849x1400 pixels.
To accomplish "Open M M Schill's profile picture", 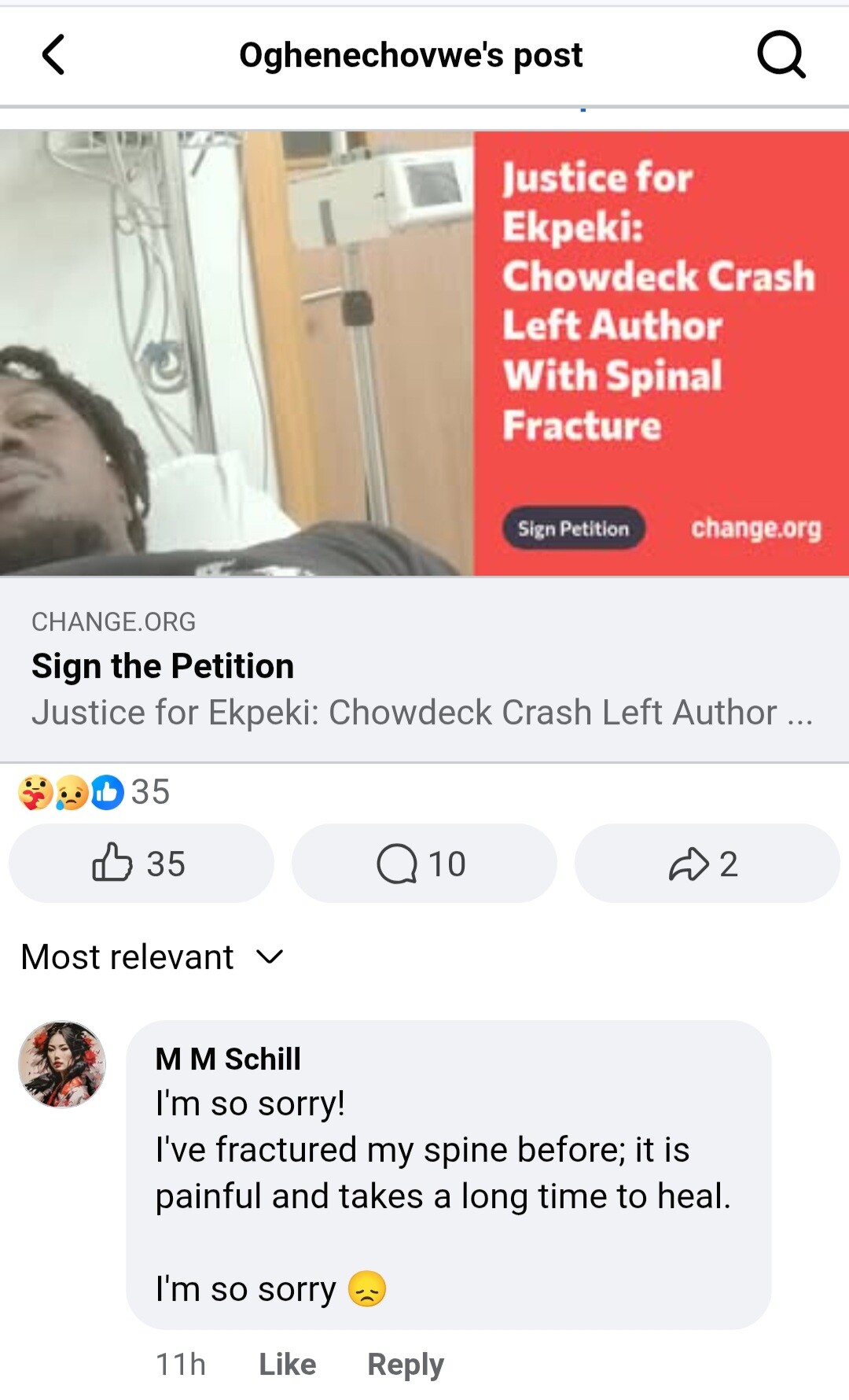I will coord(62,1064).
